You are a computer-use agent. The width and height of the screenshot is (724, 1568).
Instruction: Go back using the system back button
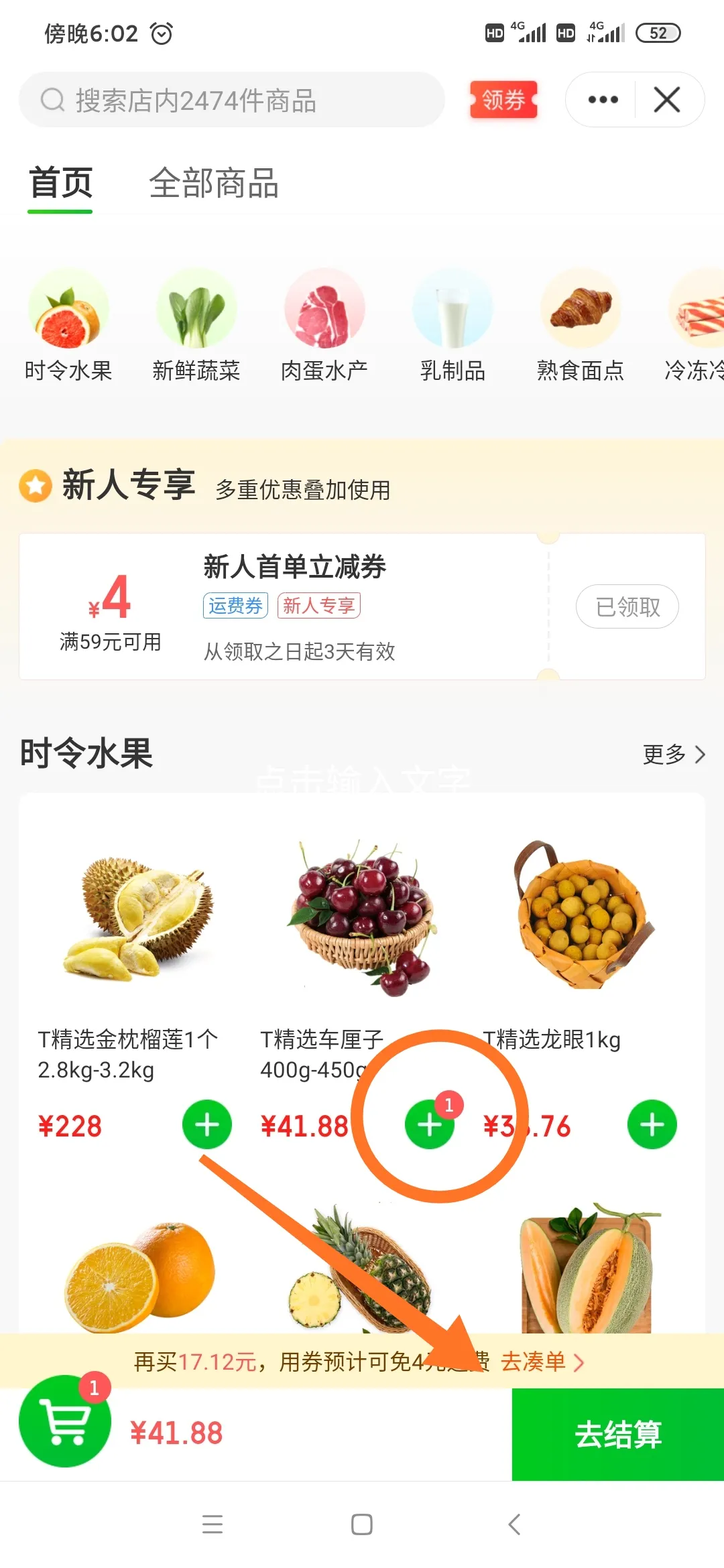(514, 1524)
